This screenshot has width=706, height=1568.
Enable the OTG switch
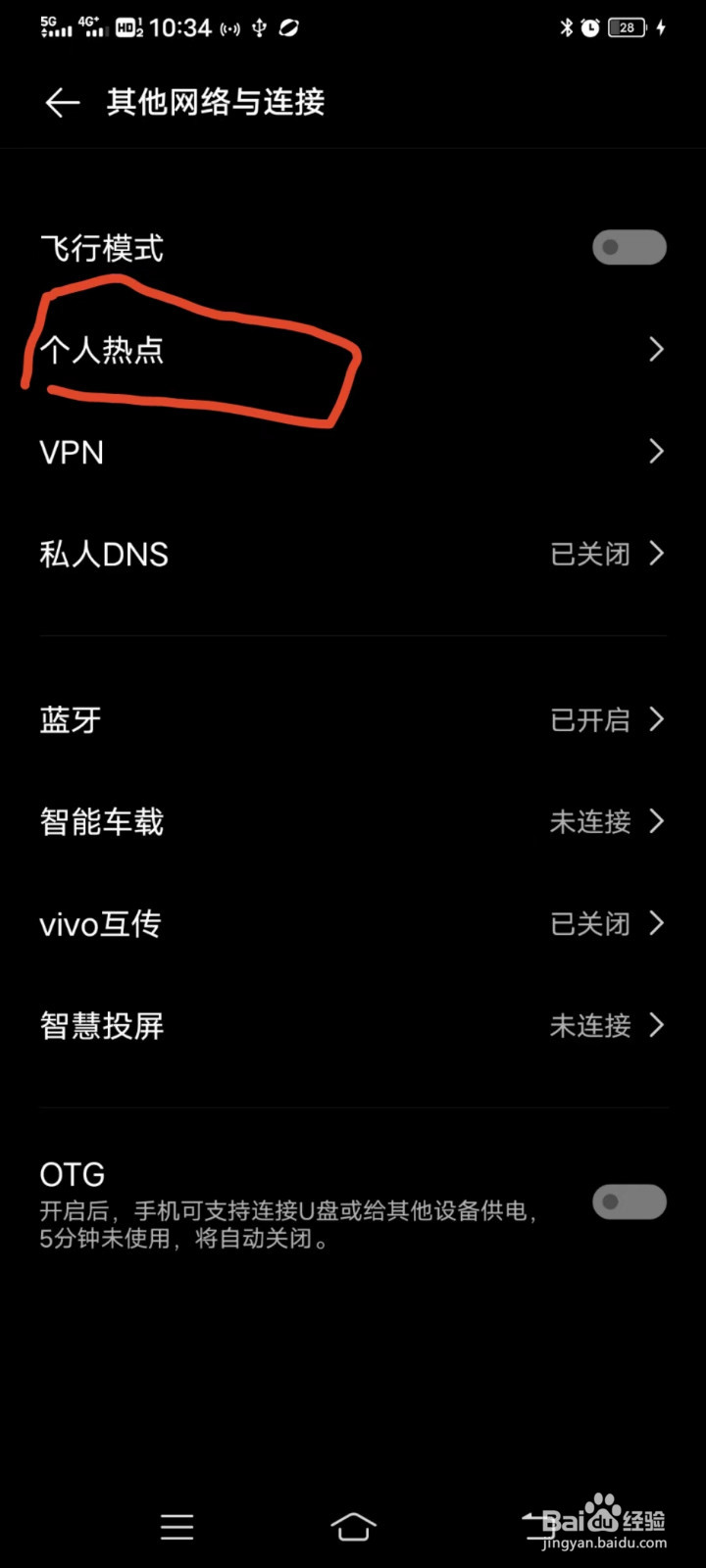[630, 1202]
